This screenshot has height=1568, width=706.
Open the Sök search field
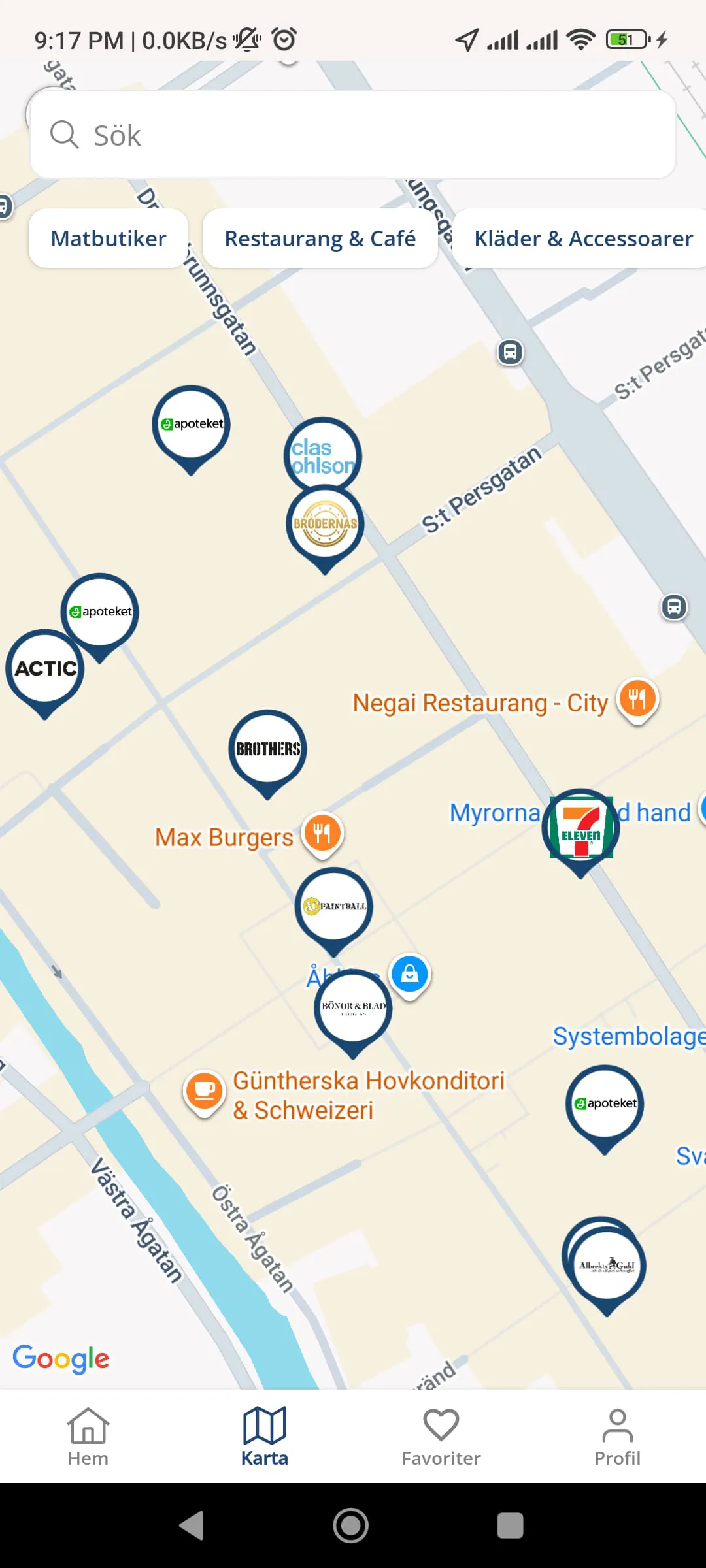click(353, 135)
